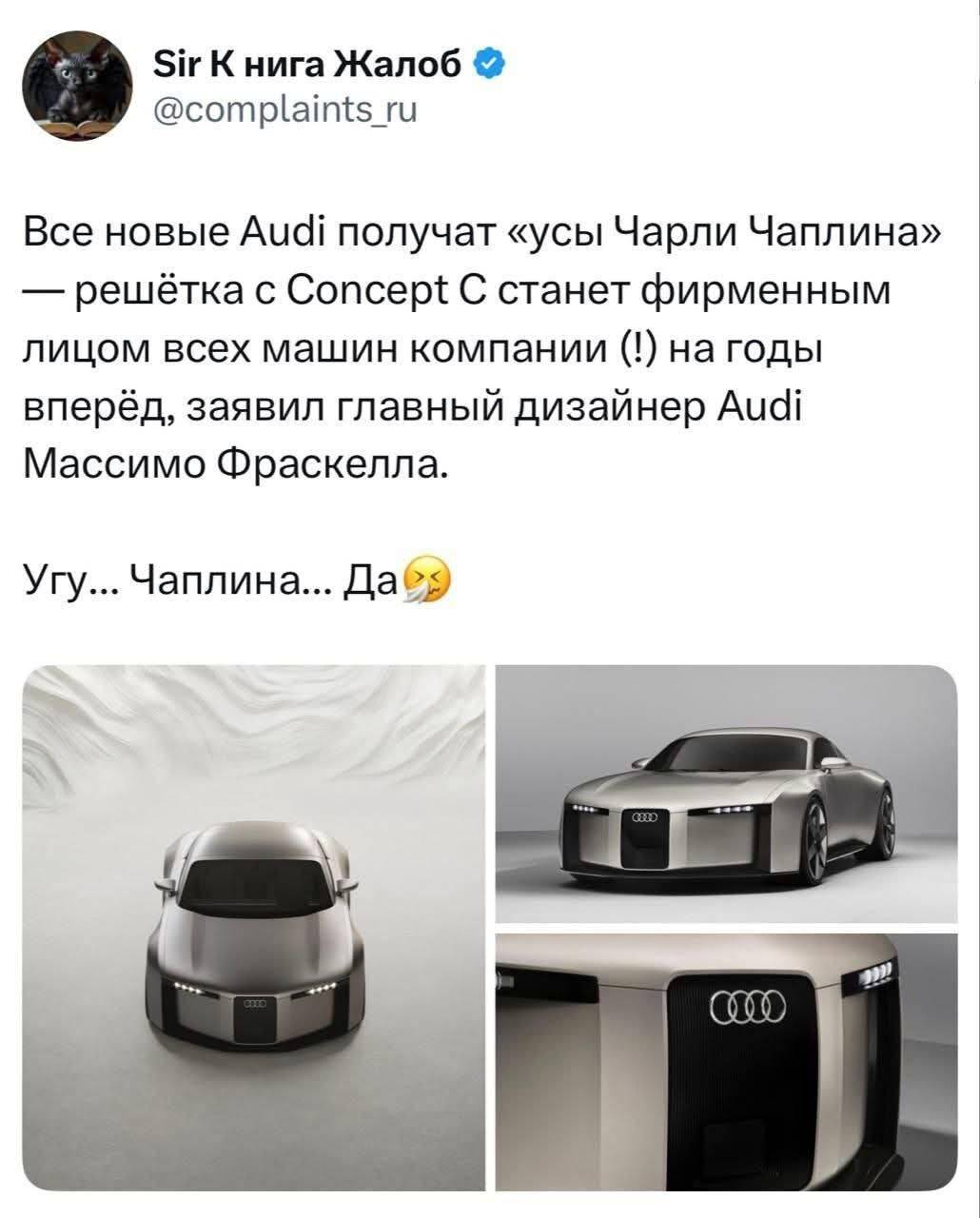Screen dimensions: 980x1218
Task: Open the @complaints_ru account handle
Action: point(284,111)
